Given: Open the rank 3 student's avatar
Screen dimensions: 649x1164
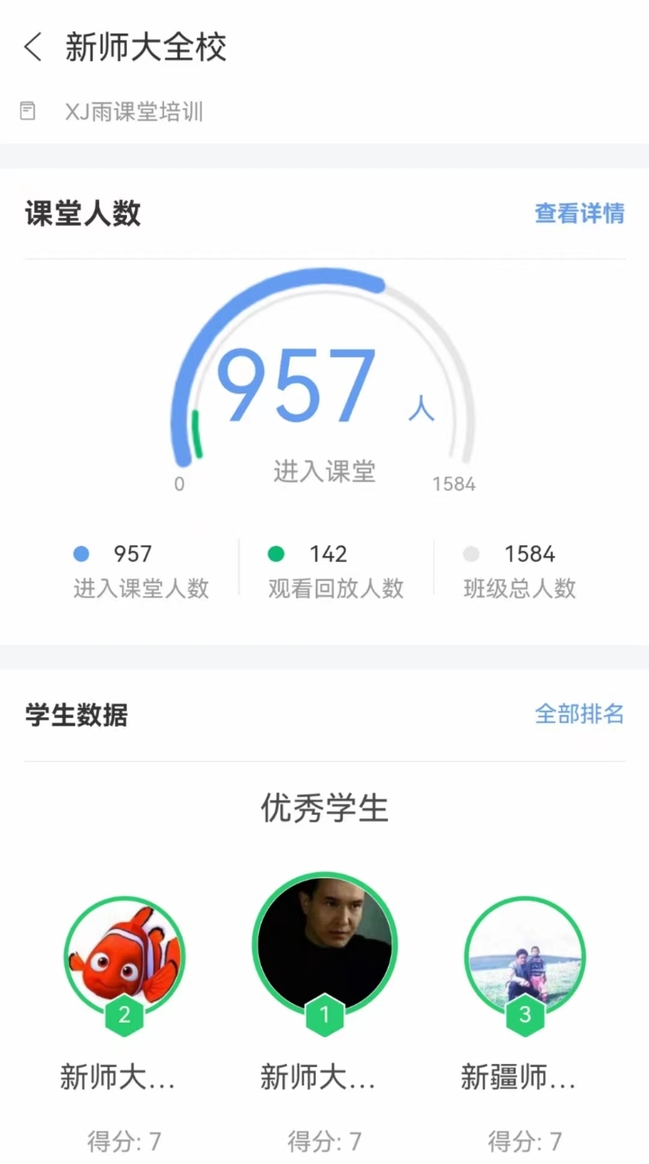Looking at the screenshot, I should coord(524,955).
